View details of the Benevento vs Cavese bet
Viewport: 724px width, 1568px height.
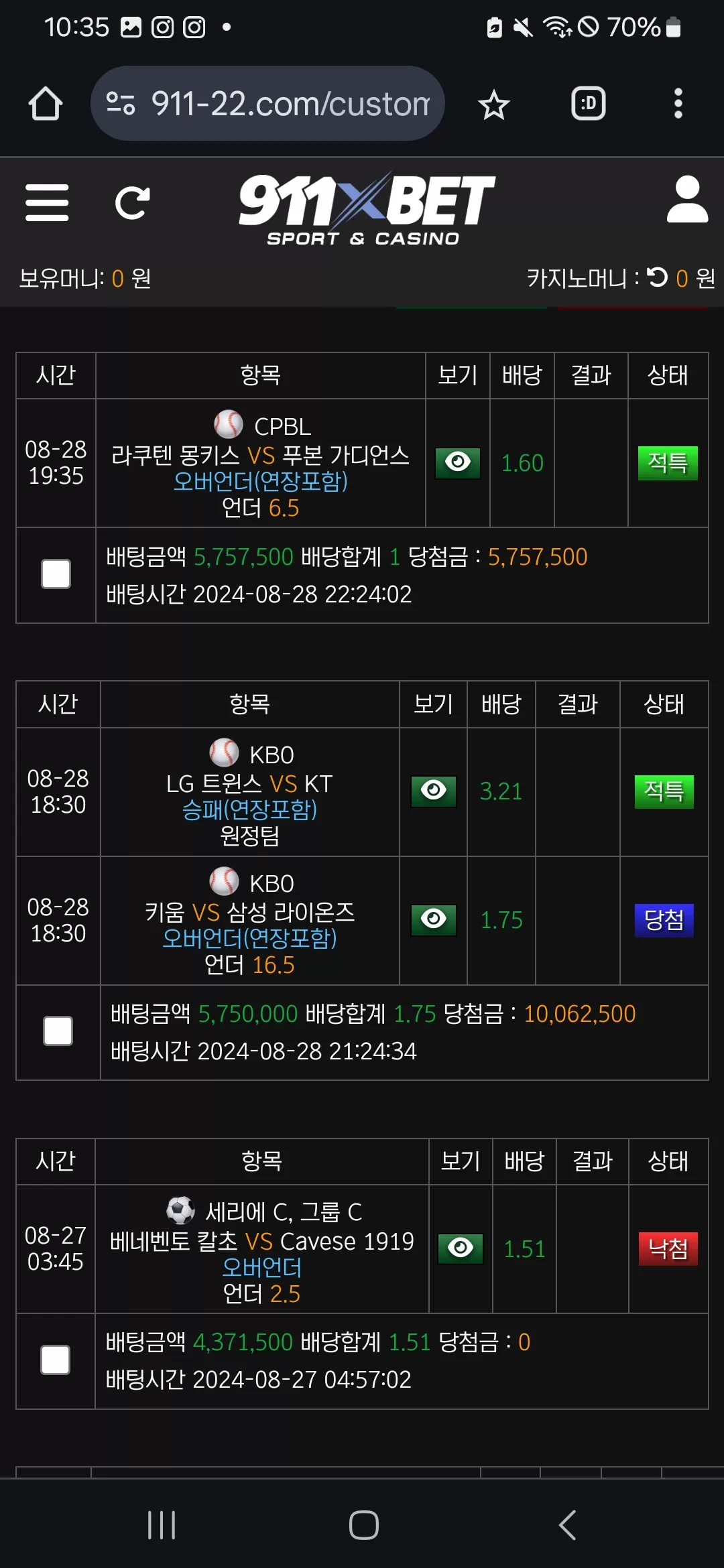pyautogui.click(x=461, y=1249)
